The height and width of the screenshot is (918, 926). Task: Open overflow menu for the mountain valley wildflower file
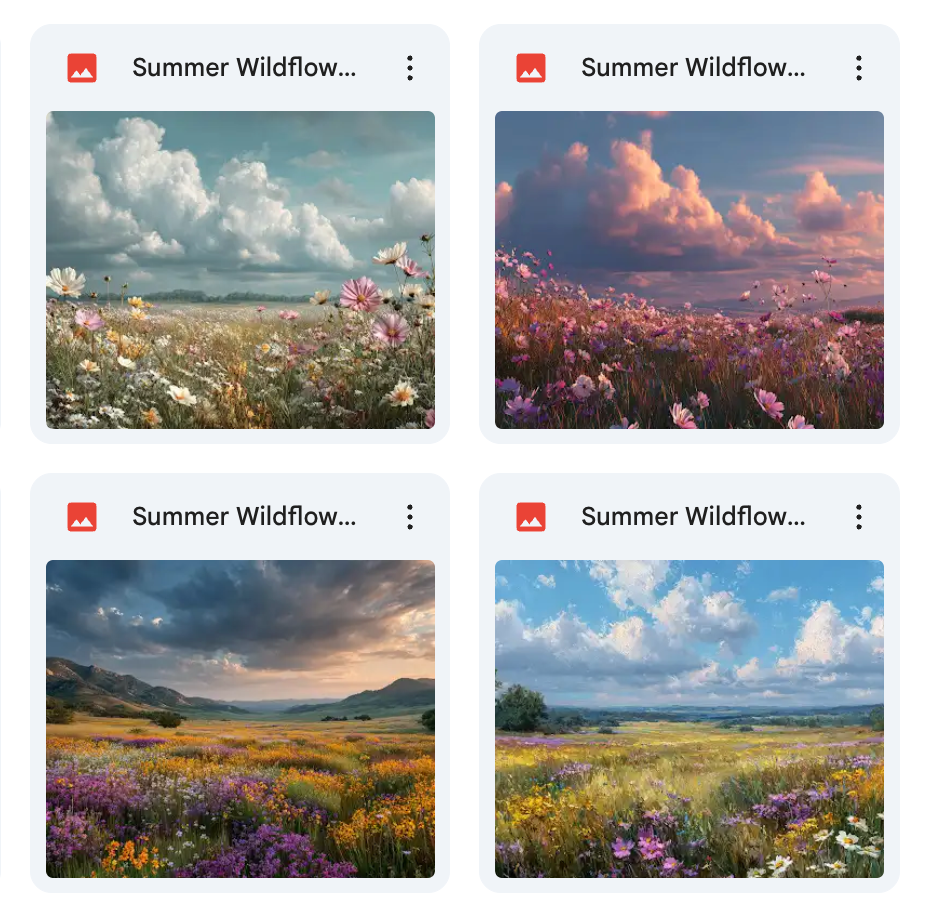(410, 517)
